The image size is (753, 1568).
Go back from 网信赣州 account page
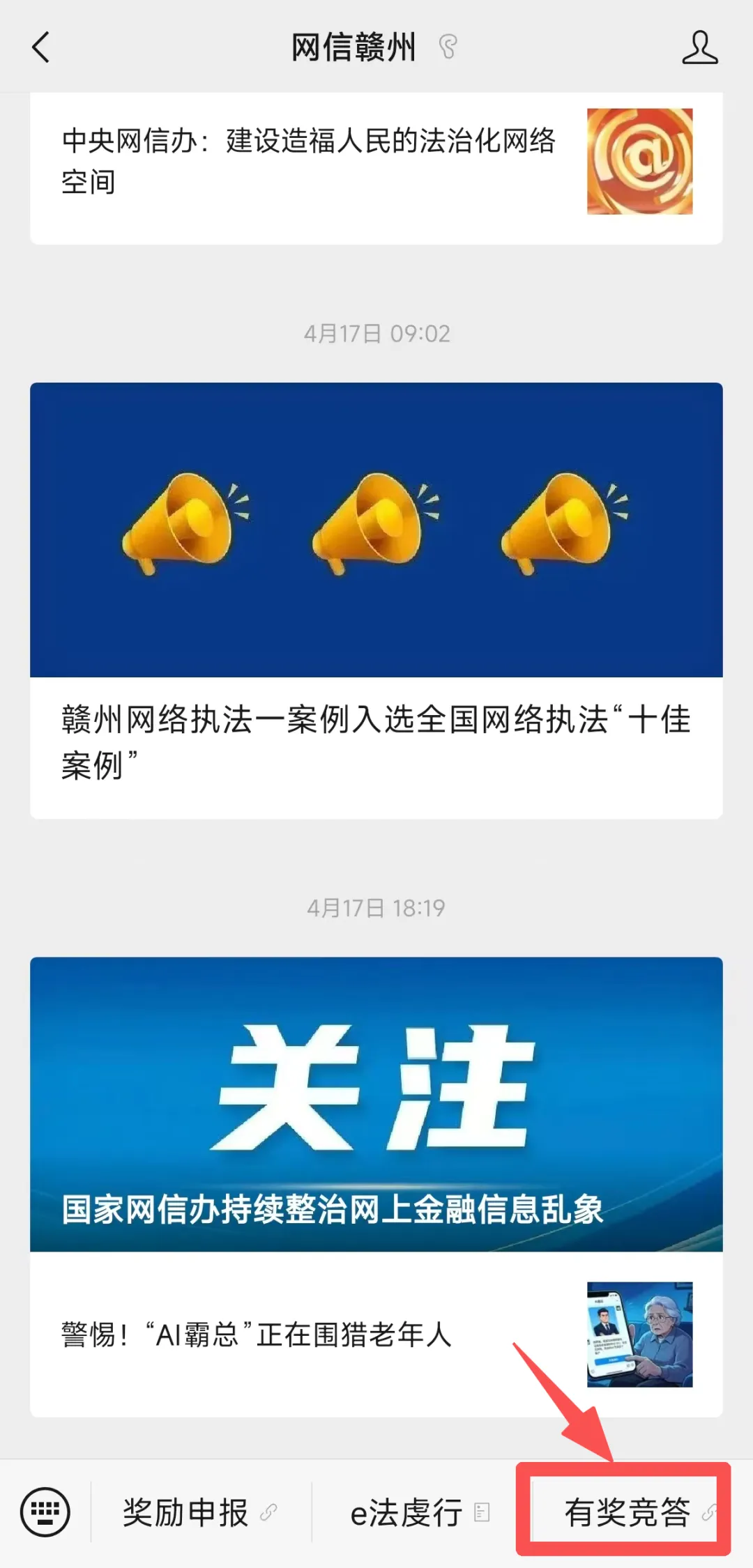coord(42,47)
